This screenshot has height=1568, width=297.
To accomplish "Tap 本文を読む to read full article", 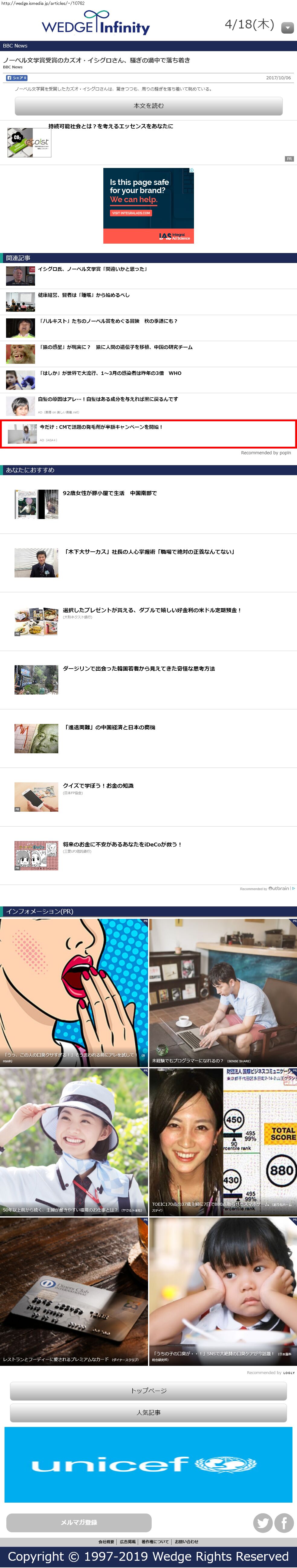I will tap(148, 106).
